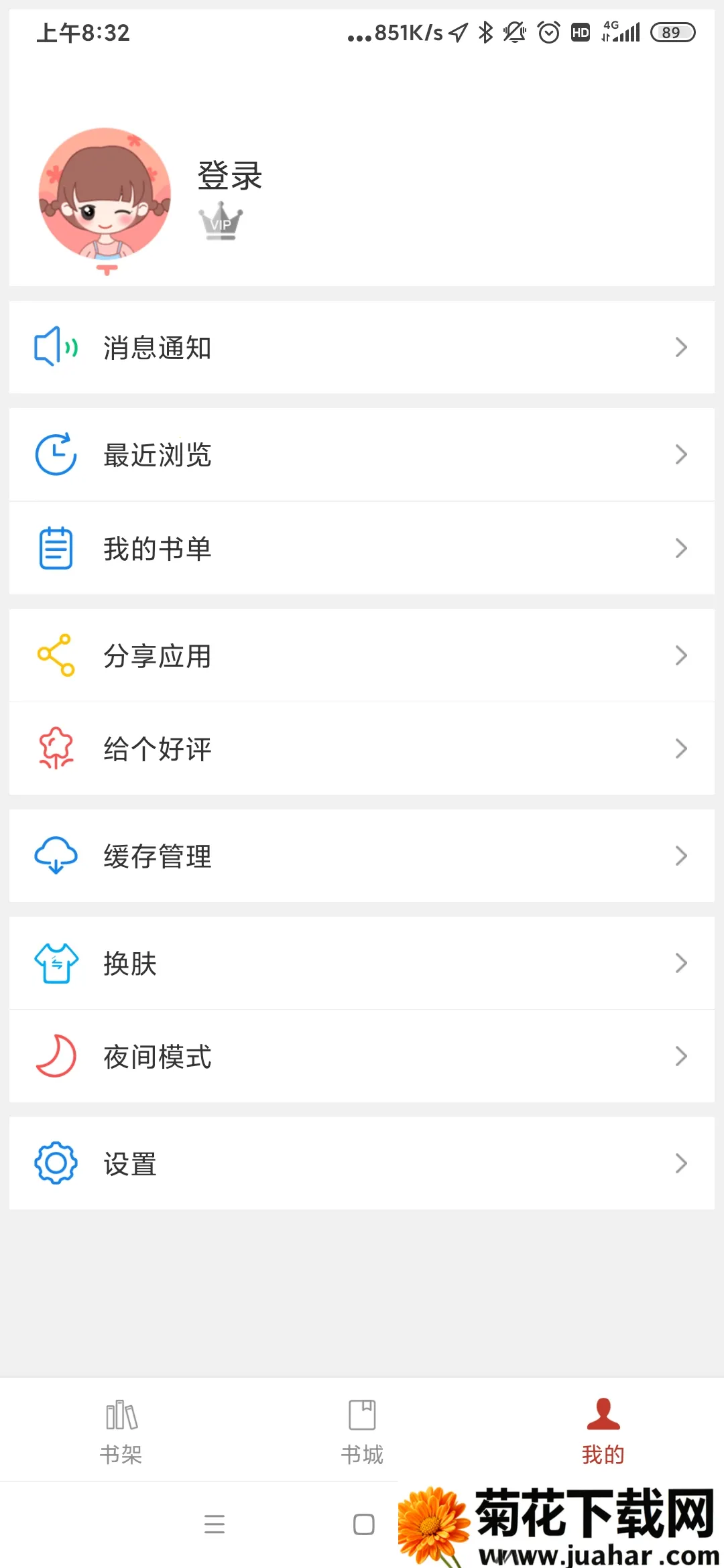
Task: Tap the VIP crown badge
Action: [x=220, y=221]
